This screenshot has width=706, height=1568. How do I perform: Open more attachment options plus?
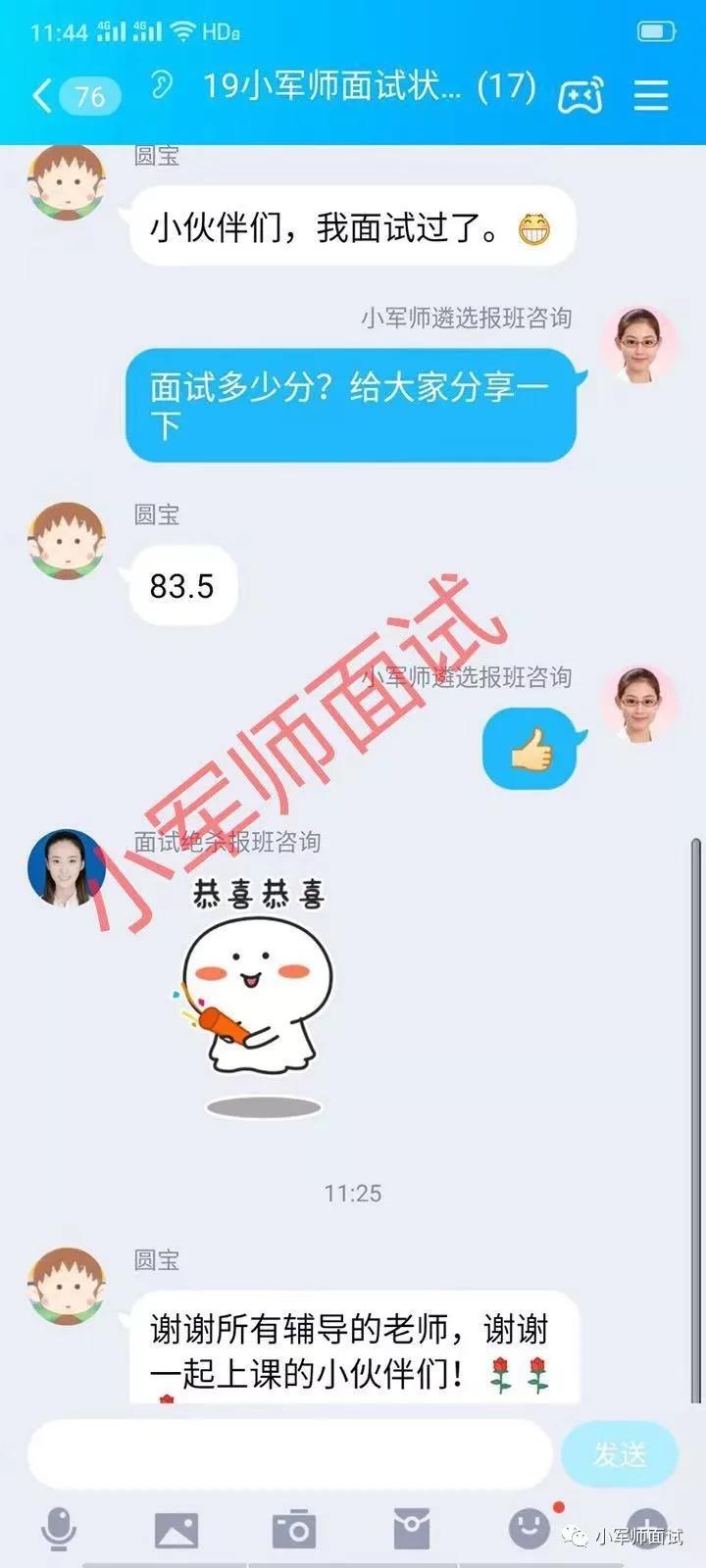point(647,1527)
